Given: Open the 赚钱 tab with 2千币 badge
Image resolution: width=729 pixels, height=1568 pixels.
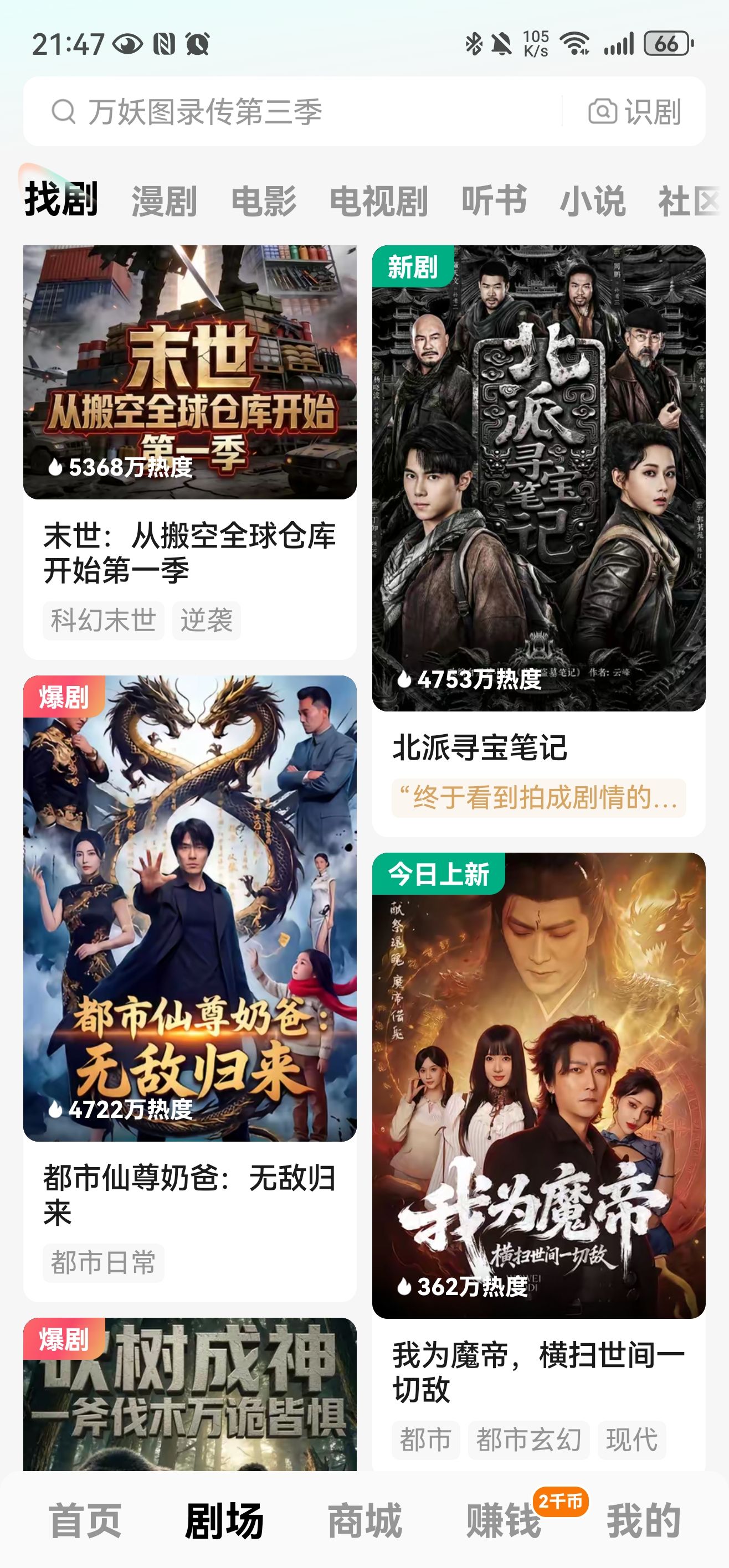Looking at the screenshot, I should (504, 1520).
